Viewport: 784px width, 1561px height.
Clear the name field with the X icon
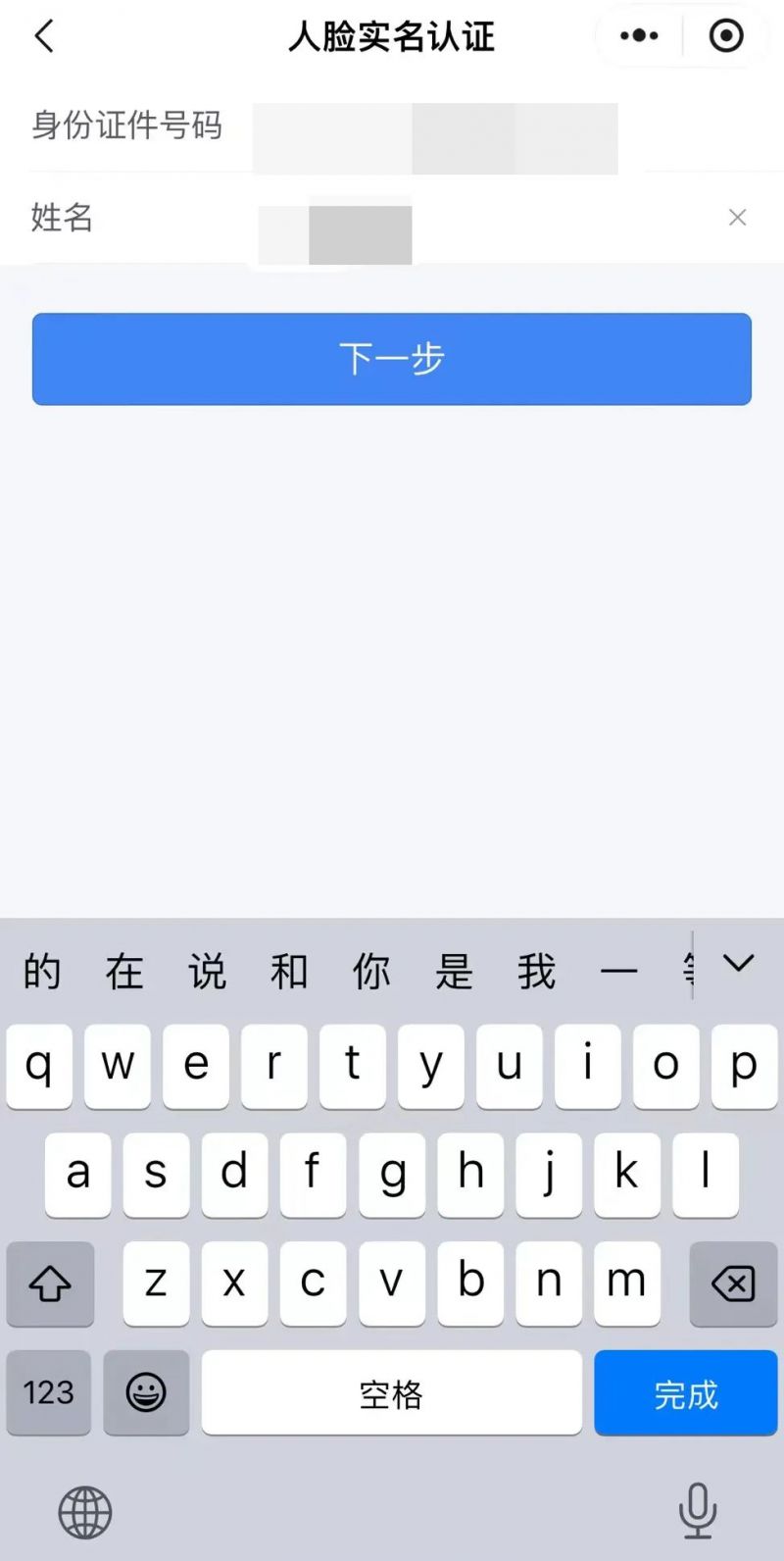tap(737, 218)
